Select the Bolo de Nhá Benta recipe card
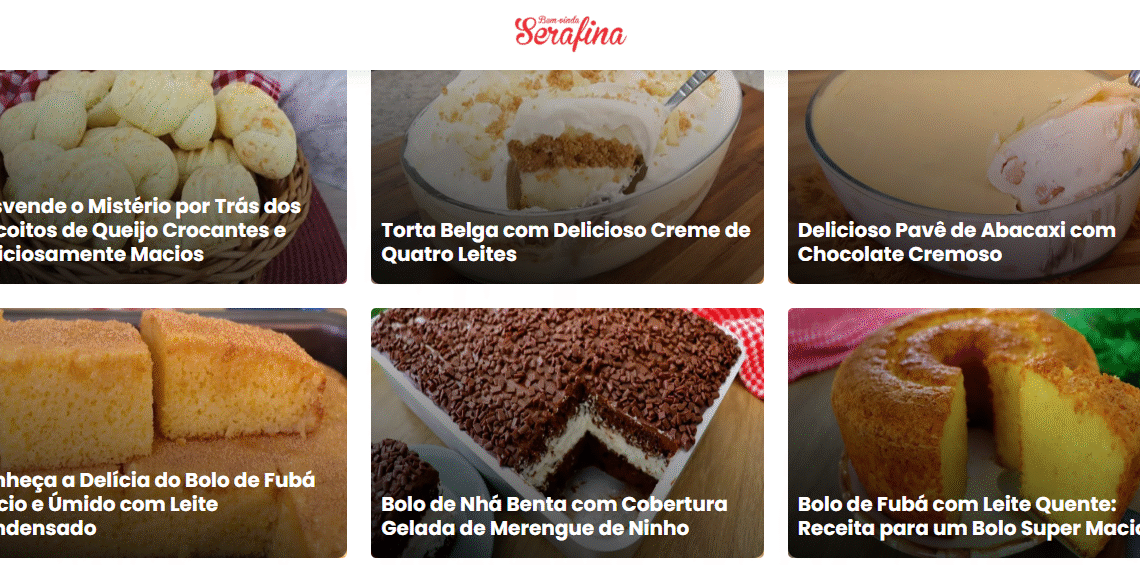Viewport: 1140px width, 565px height. coord(554,516)
